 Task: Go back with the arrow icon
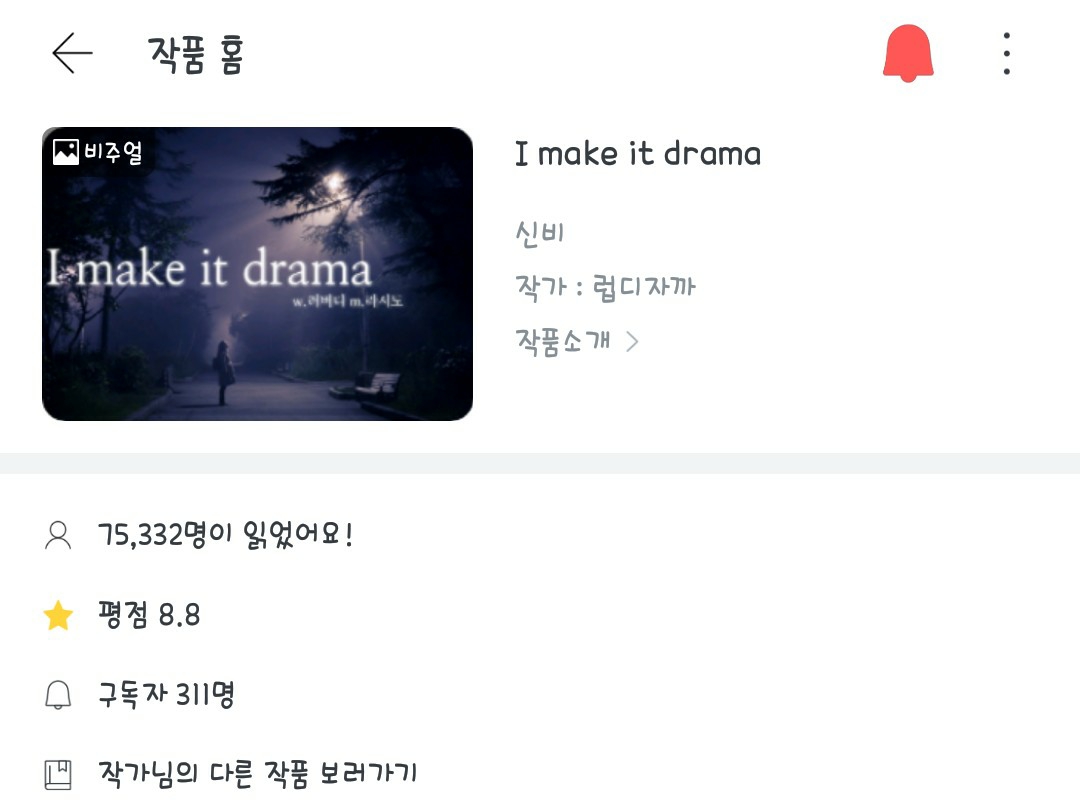tap(72, 53)
